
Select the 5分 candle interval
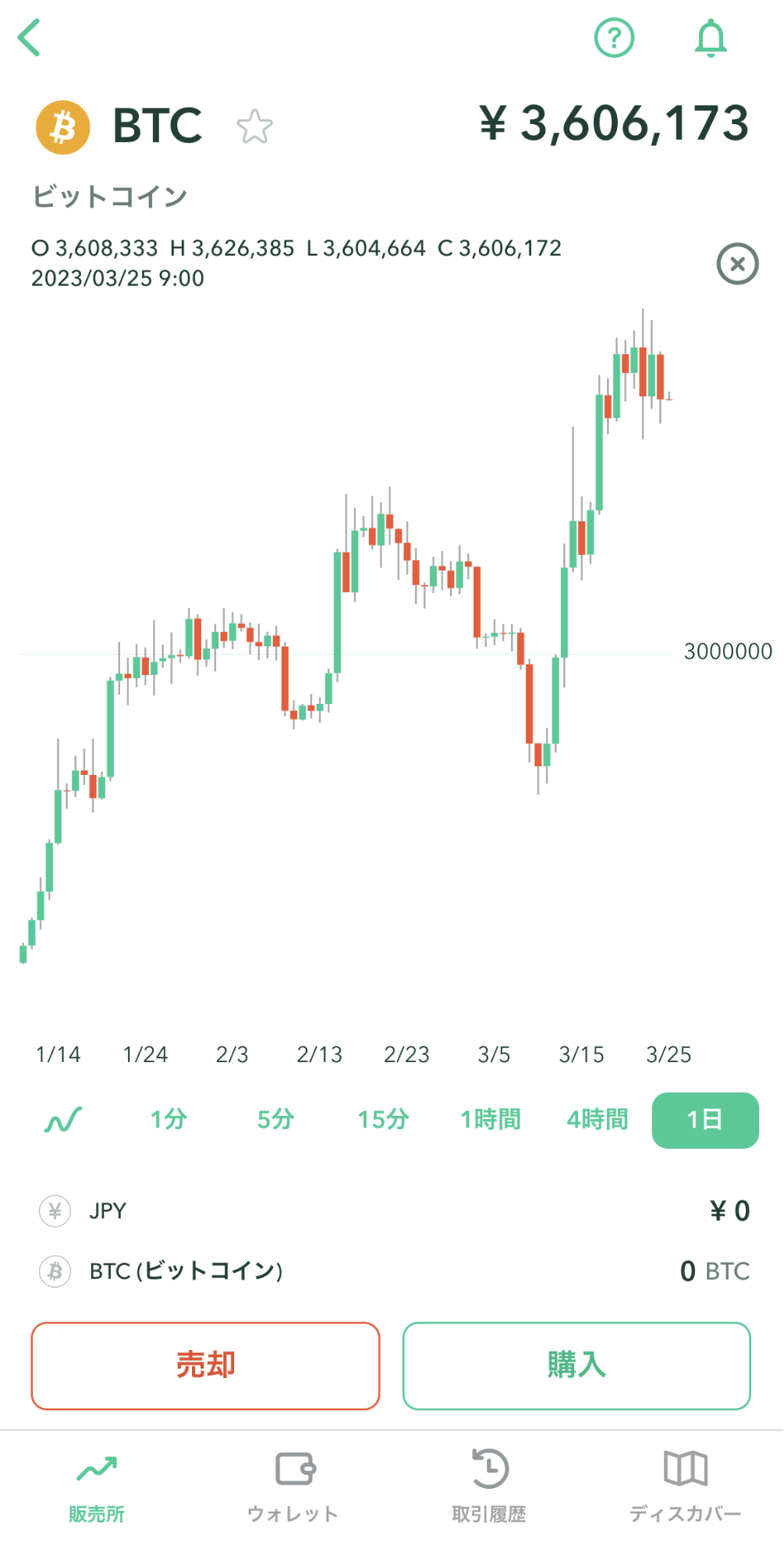[x=275, y=1120]
